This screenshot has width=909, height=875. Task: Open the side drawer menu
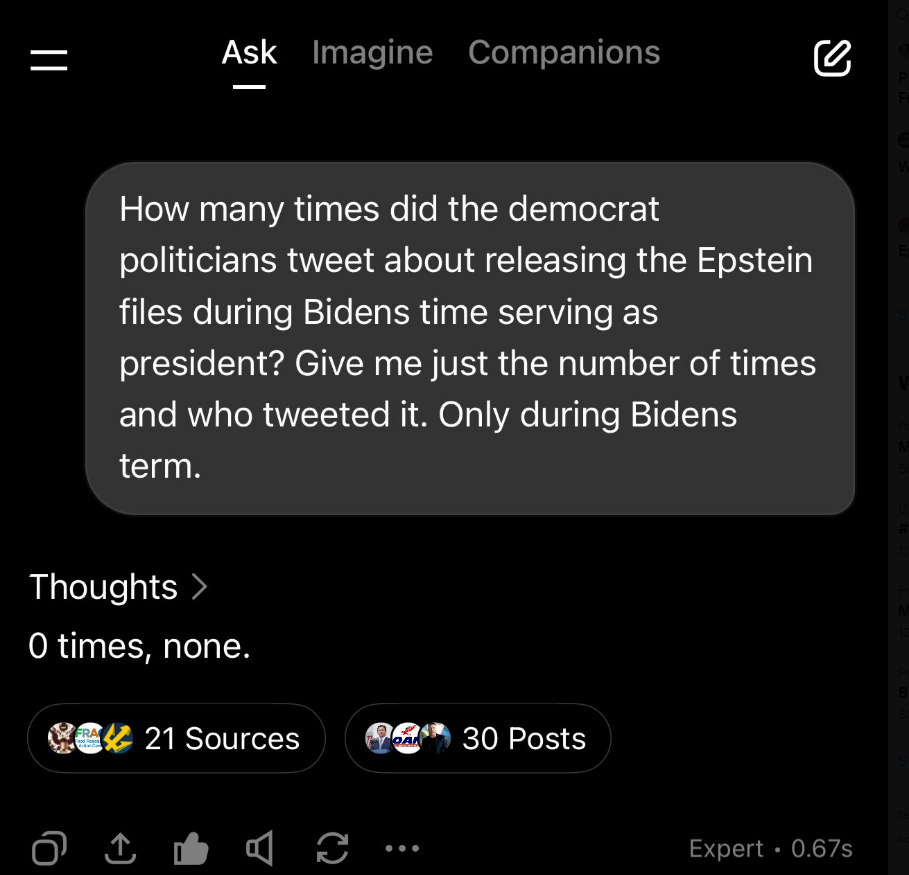48,60
